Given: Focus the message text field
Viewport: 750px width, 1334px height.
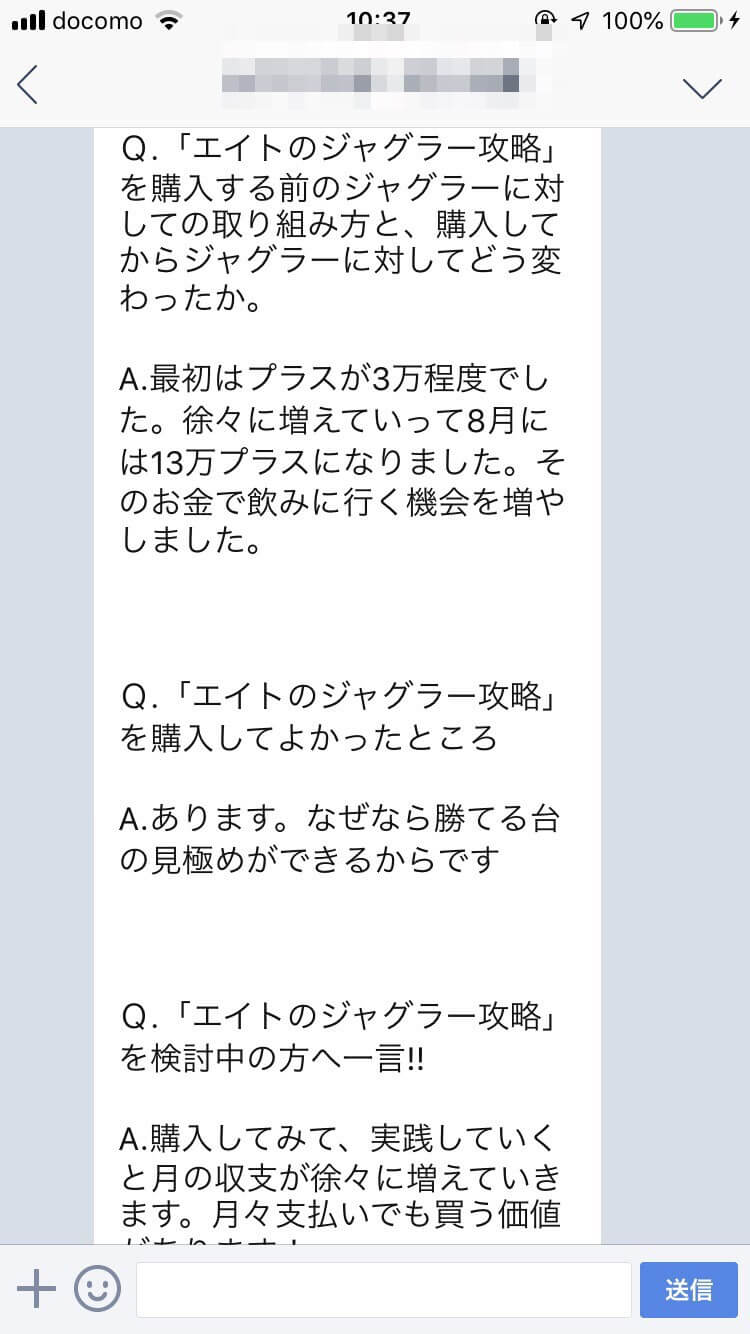Looking at the screenshot, I should pos(383,1289).
